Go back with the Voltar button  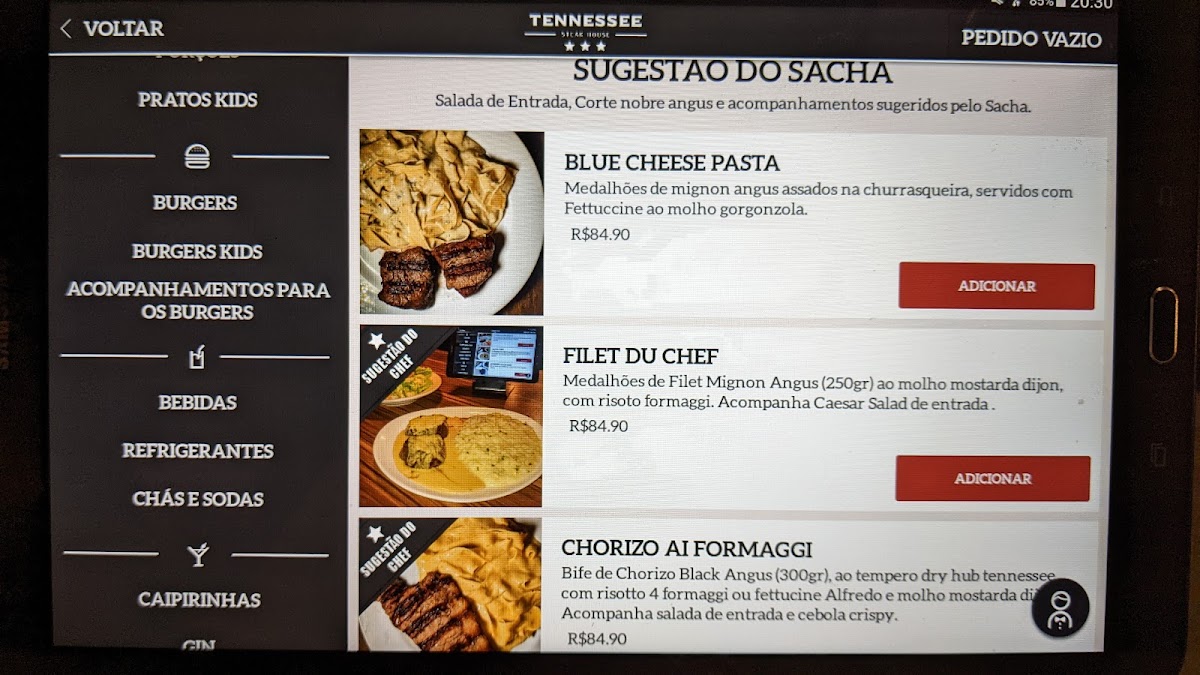pos(112,29)
